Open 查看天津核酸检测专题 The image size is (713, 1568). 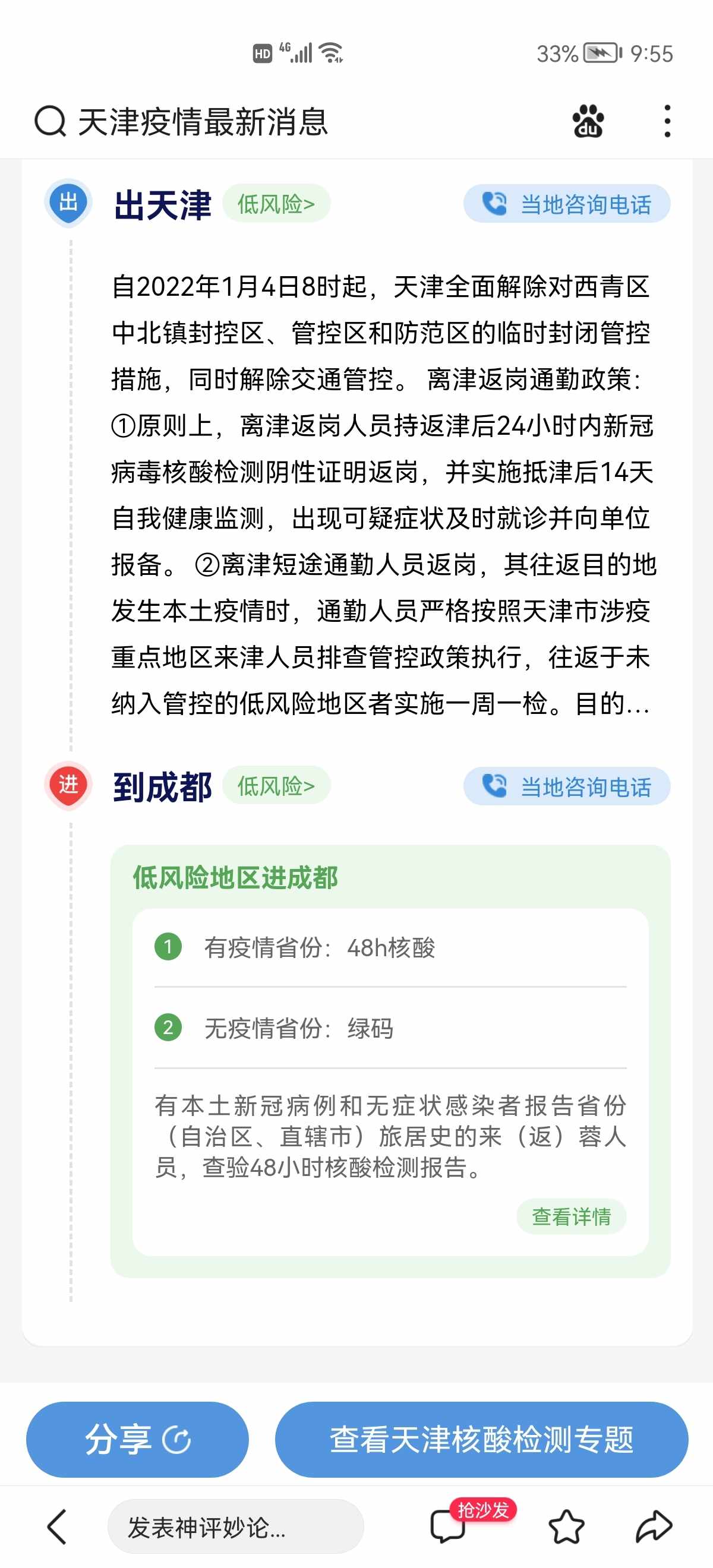coord(482,1439)
